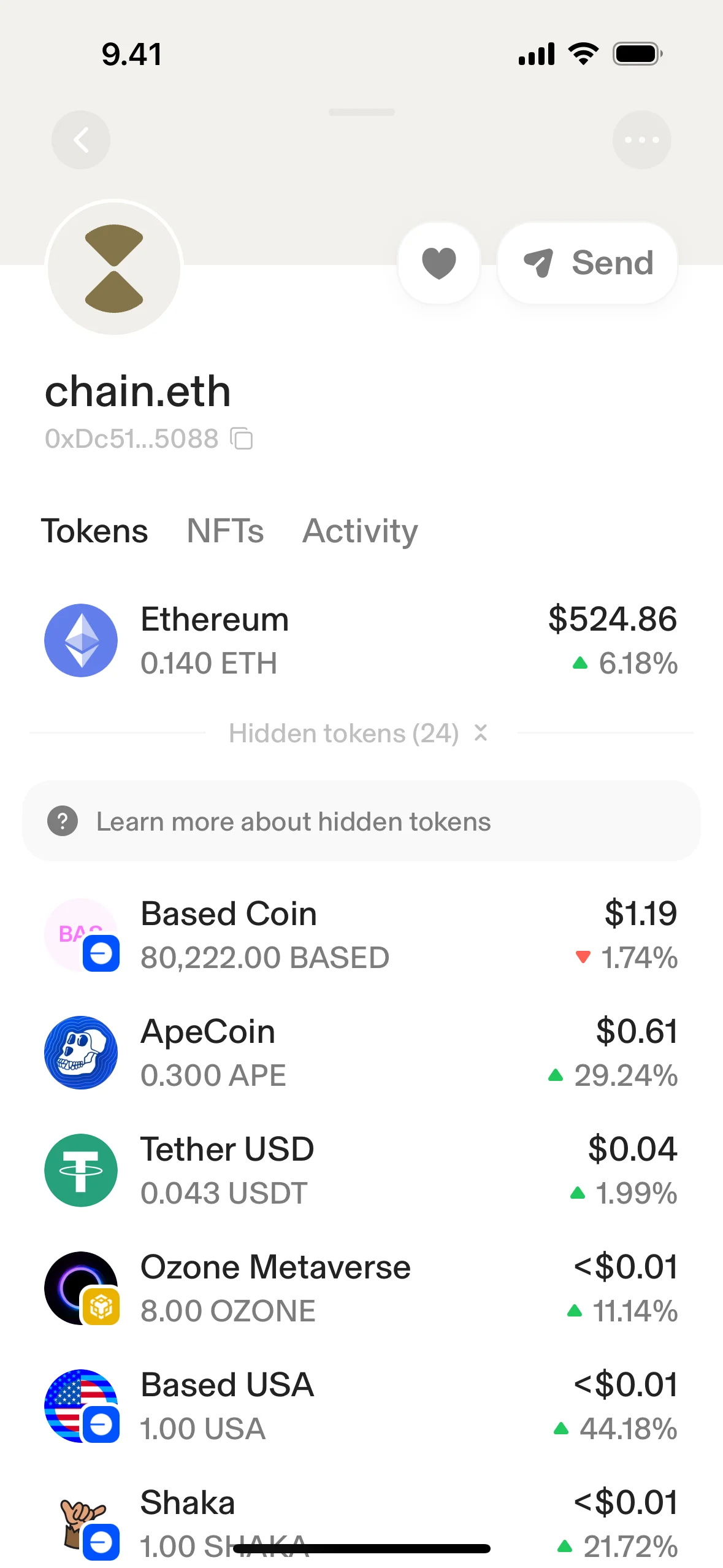The height and width of the screenshot is (1568, 723).
Task: Open the Based Coin token
Action: click(361, 935)
